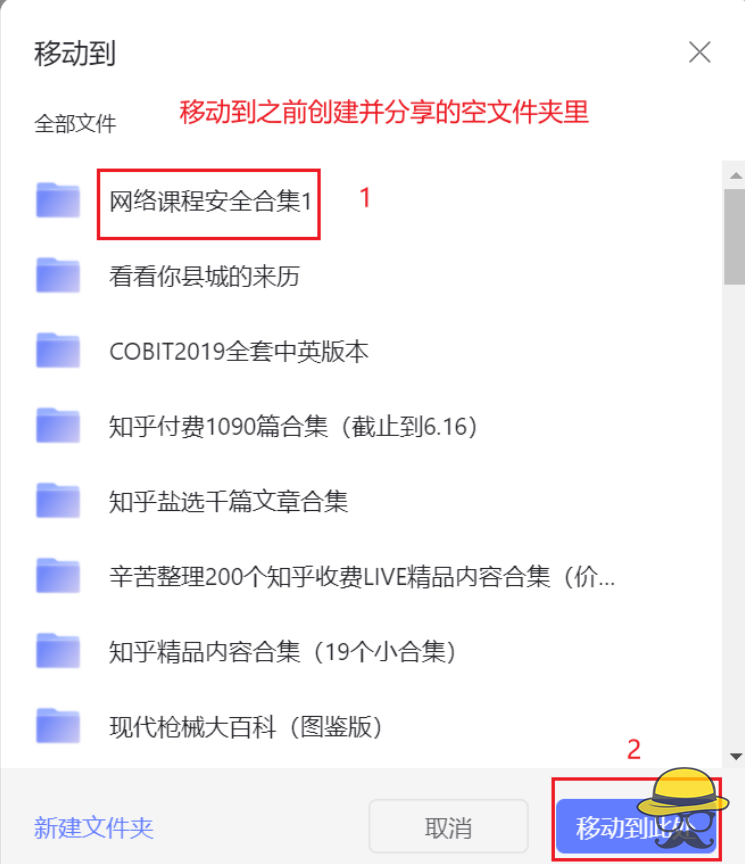Select the 知乎盐选千篇文章合集 folder
The height and width of the screenshot is (864, 745).
[228, 501]
